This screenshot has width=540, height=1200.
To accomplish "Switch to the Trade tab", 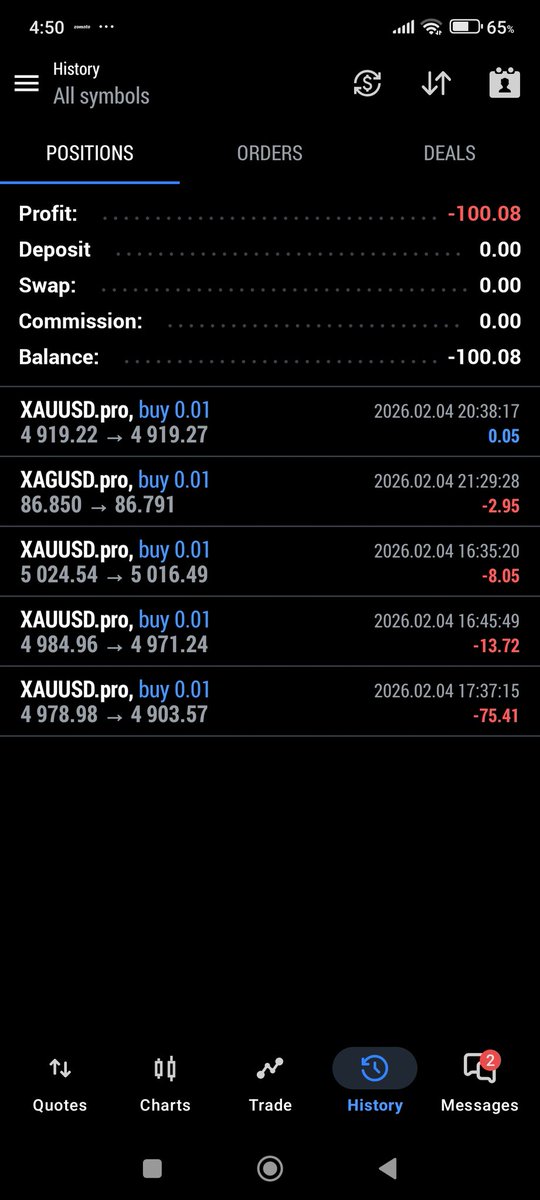I will click(270, 1083).
